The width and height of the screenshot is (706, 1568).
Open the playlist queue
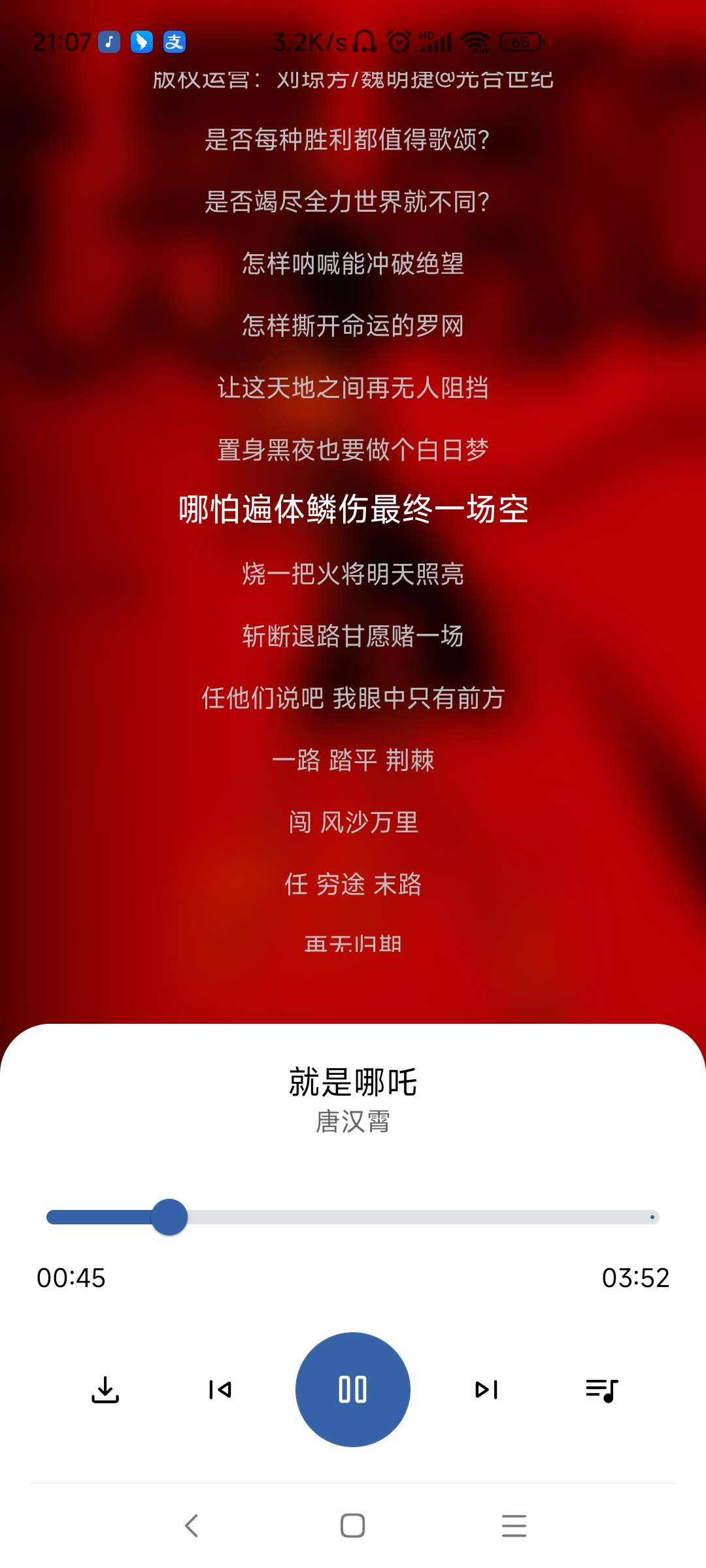[x=601, y=1389]
